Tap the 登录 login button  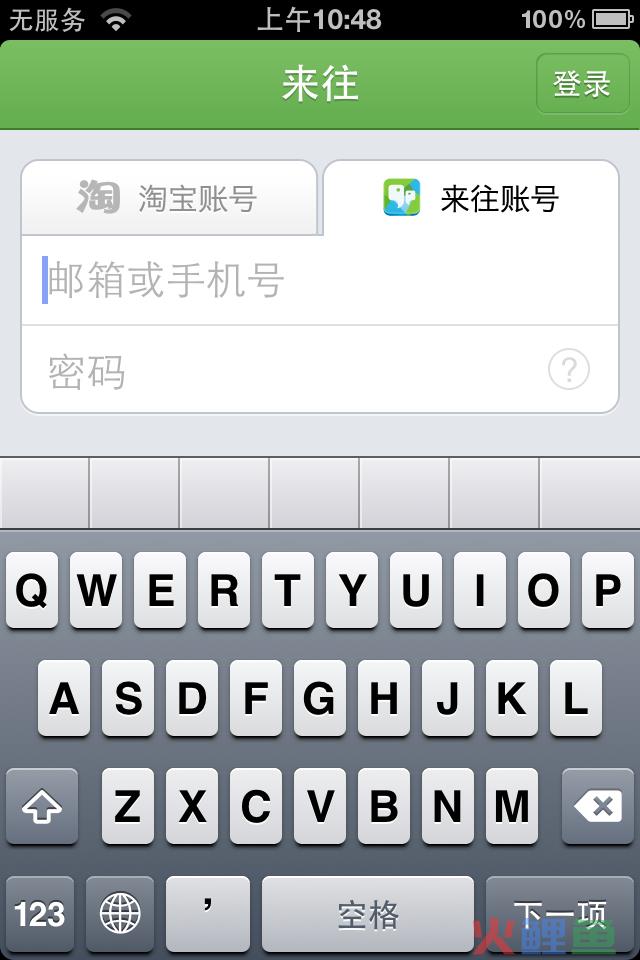(581, 84)
